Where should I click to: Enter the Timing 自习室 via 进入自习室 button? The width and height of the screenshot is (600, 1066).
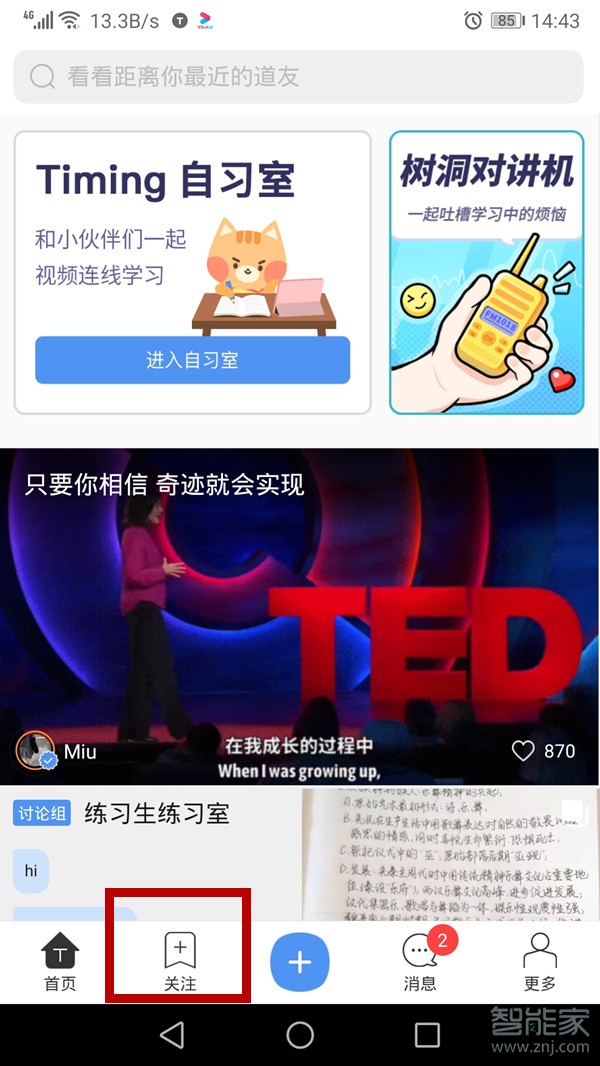point(192,360)
